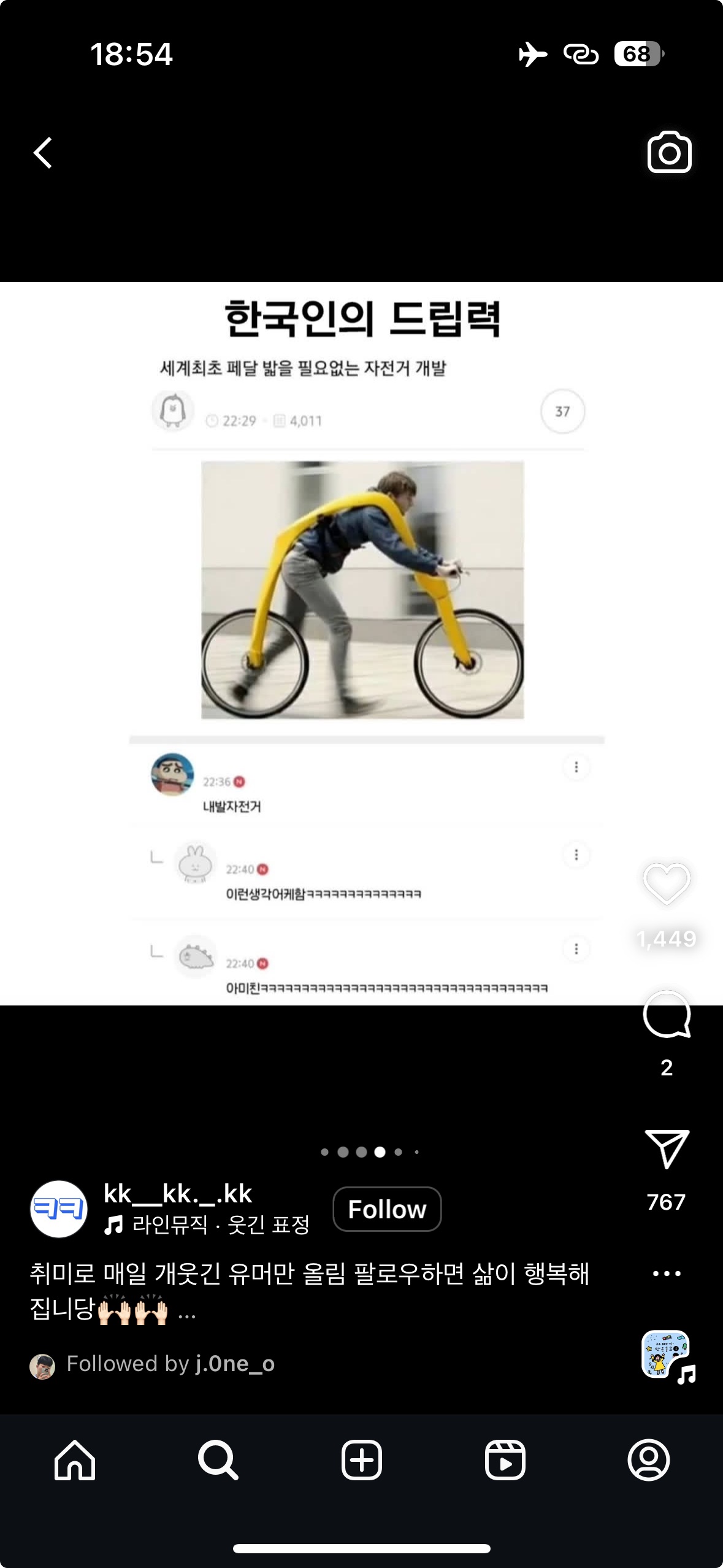Image resolution: width=723 pixels, height=1568 pixels.
Task: Open your Profile tab
Action: [648, 1460]
